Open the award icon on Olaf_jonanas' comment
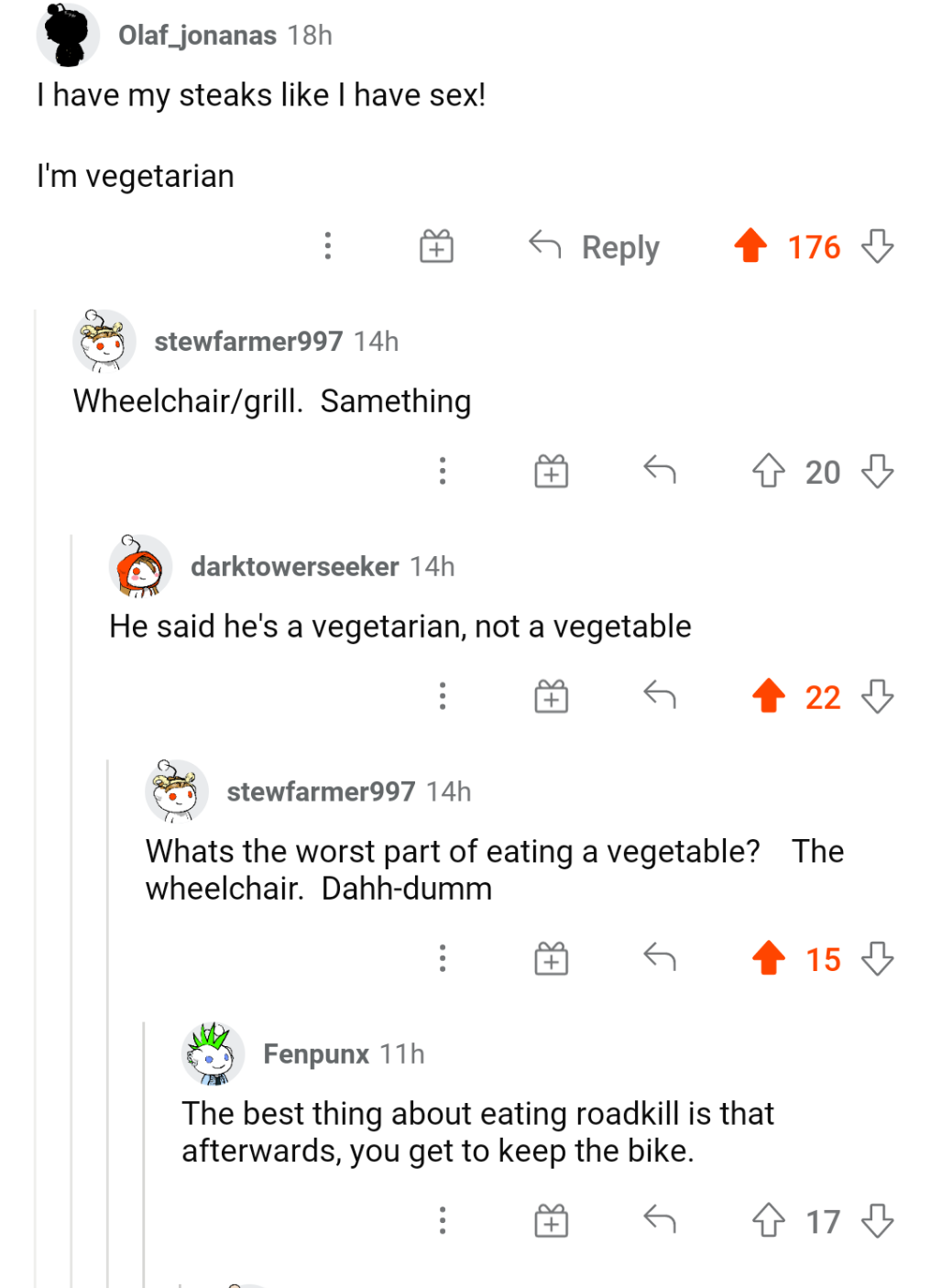Viewport: 931px width, 1288px height. pyautogui.click(x=434, y=246)
